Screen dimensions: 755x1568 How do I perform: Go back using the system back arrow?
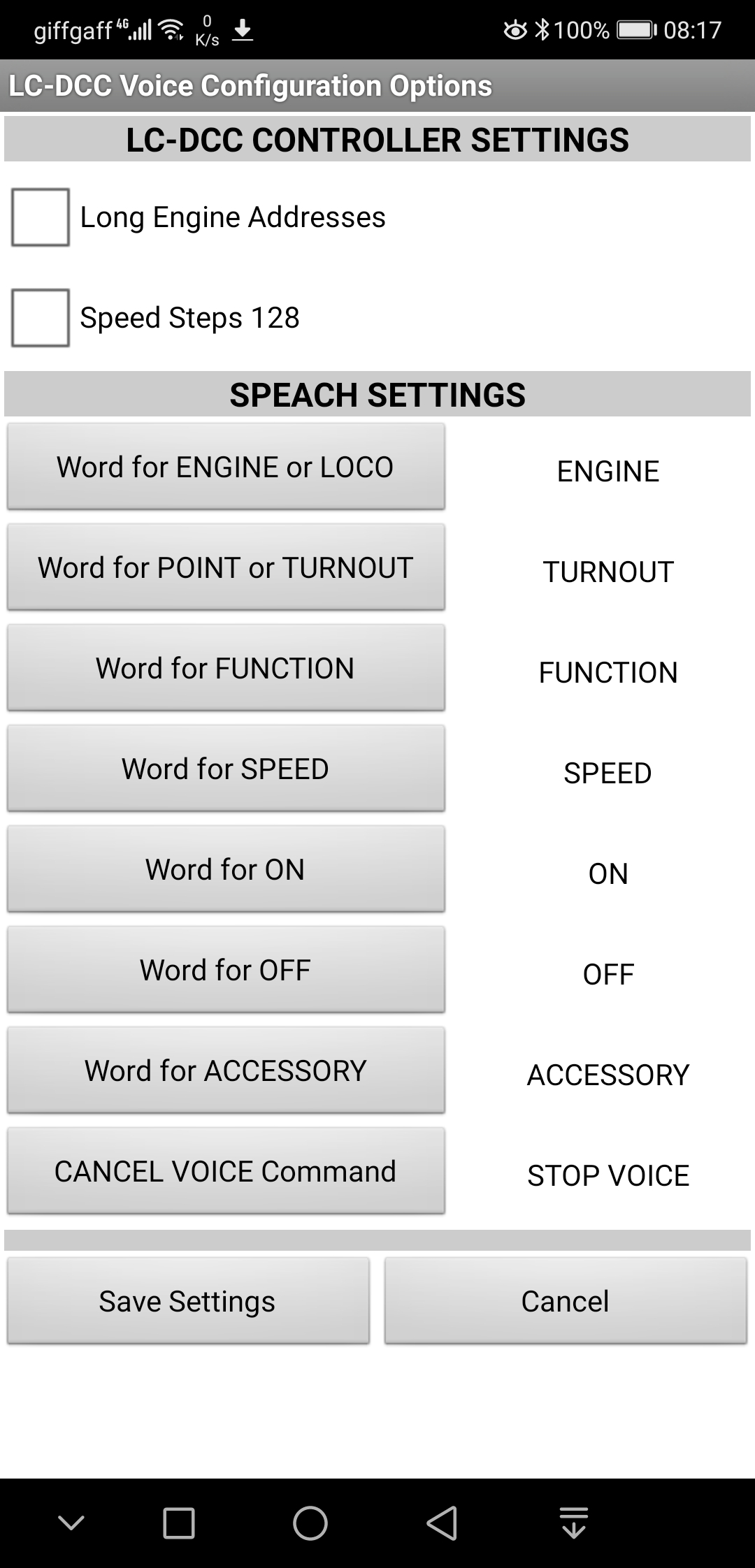point(442,1523)
